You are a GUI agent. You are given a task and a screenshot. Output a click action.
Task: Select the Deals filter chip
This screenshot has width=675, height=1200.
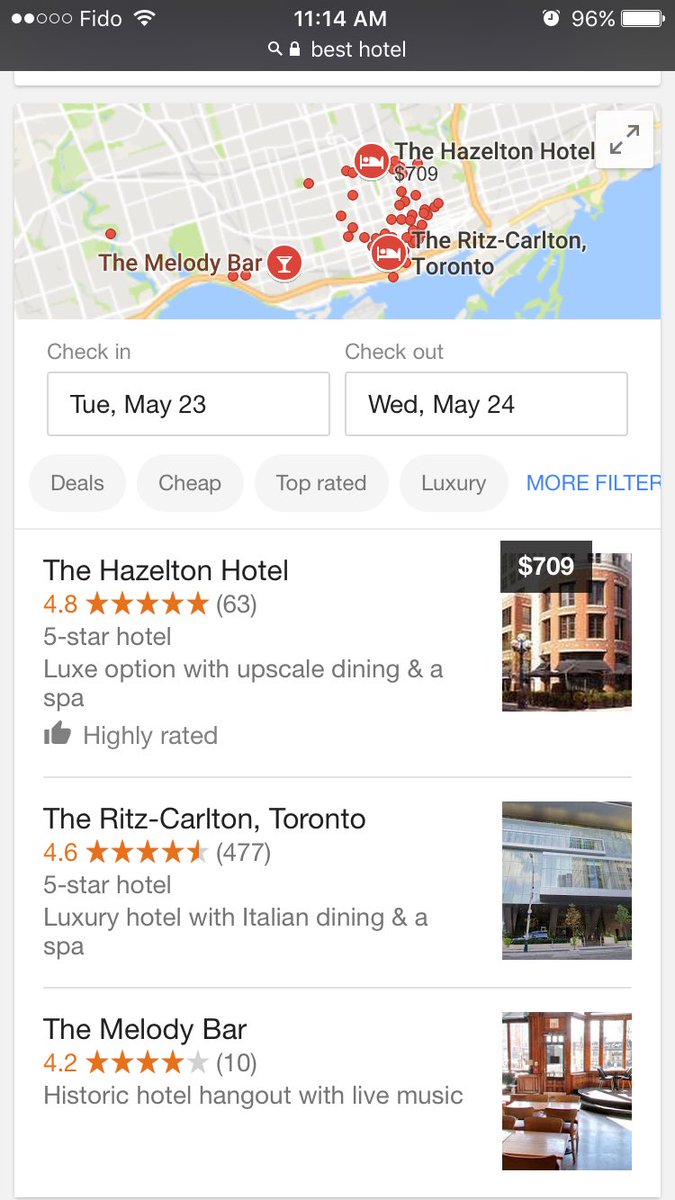pyautogui.click(x=77, y=483)
